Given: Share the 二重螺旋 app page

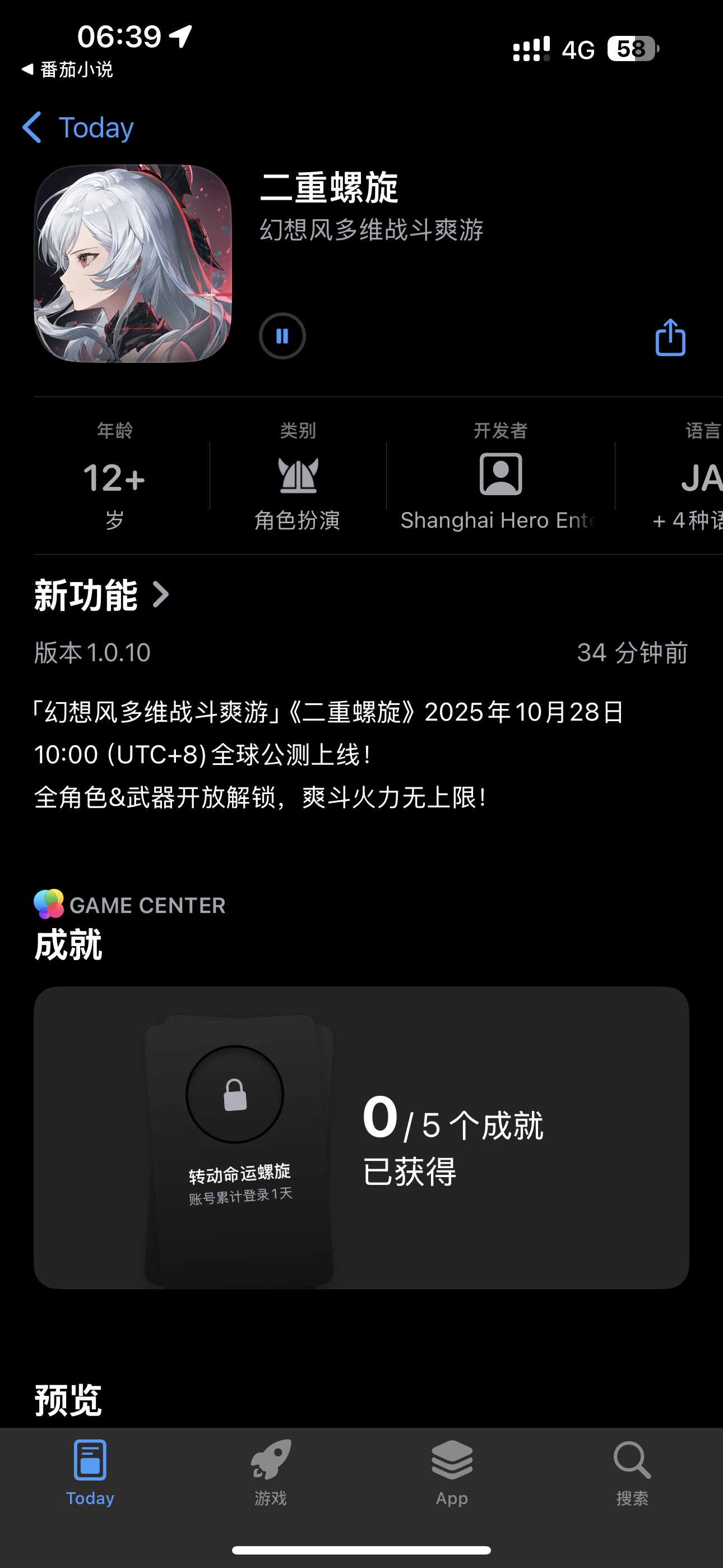Looking at the screenshot, I should pyautogui.click(x=670, y=337).
